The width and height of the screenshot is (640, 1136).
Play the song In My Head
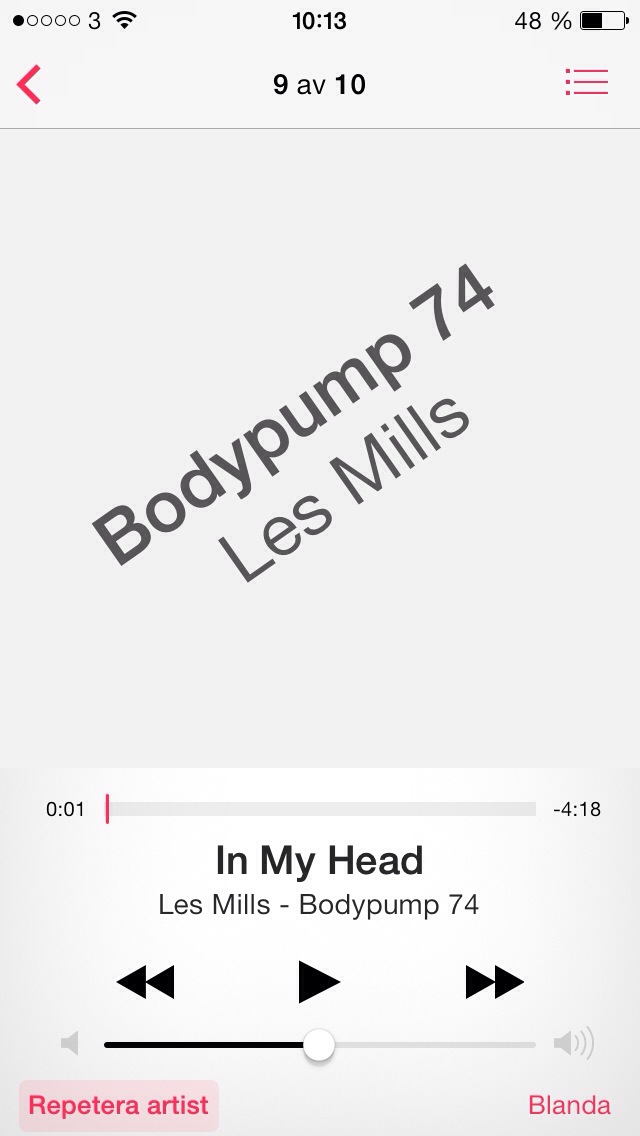coord(319,981)
